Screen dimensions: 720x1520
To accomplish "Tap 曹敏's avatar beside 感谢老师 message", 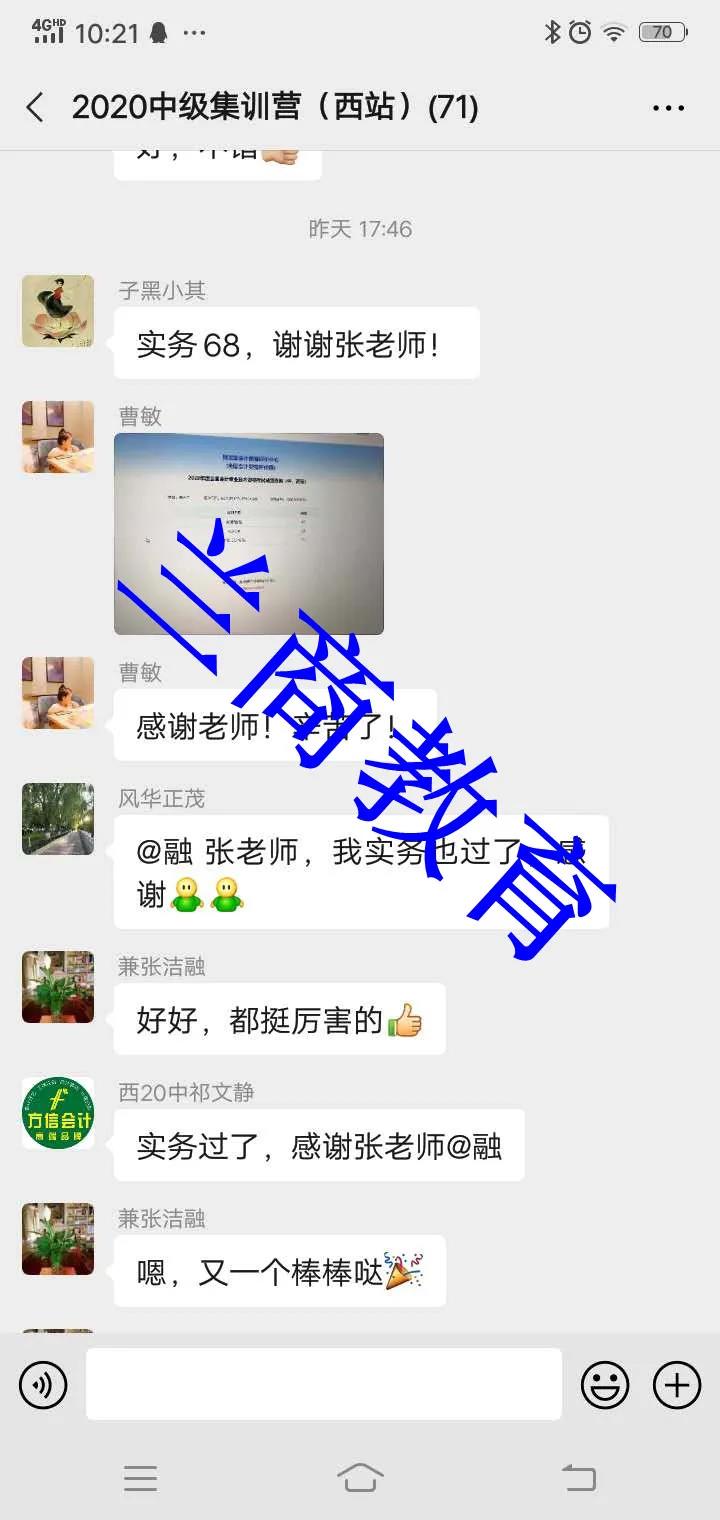I will (58, 693).
